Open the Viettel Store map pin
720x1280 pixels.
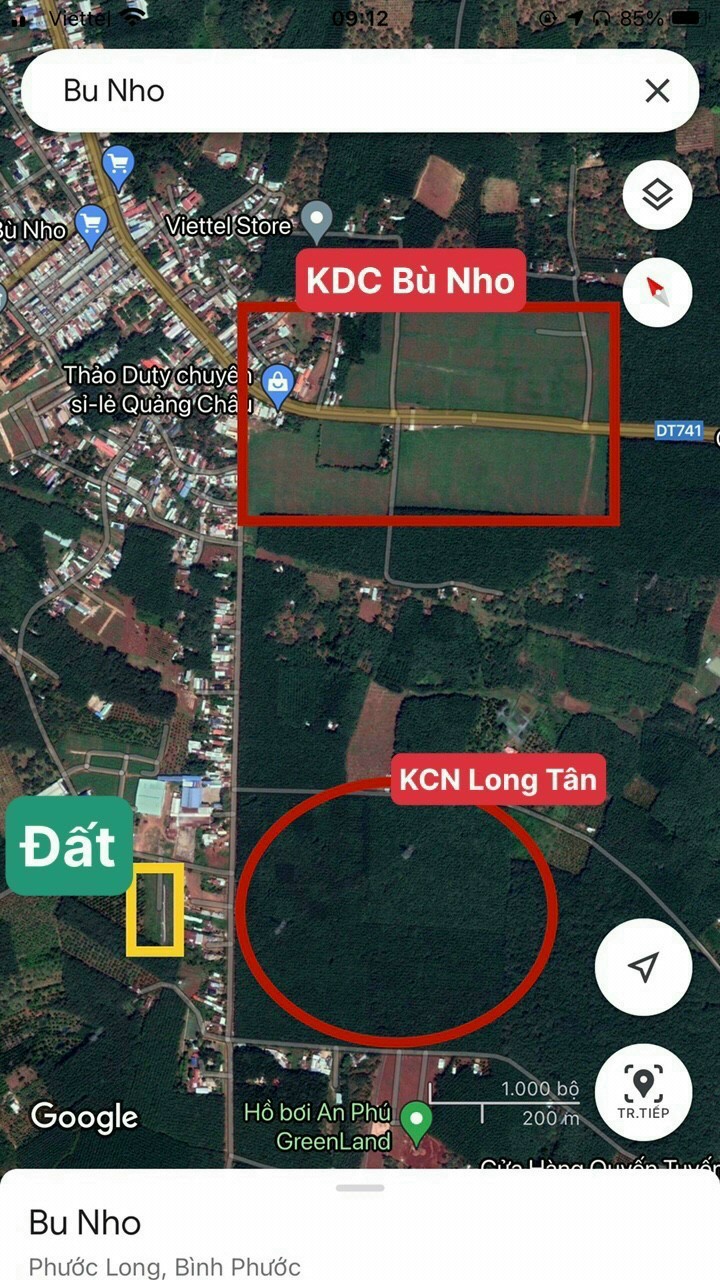coord(318,220)
